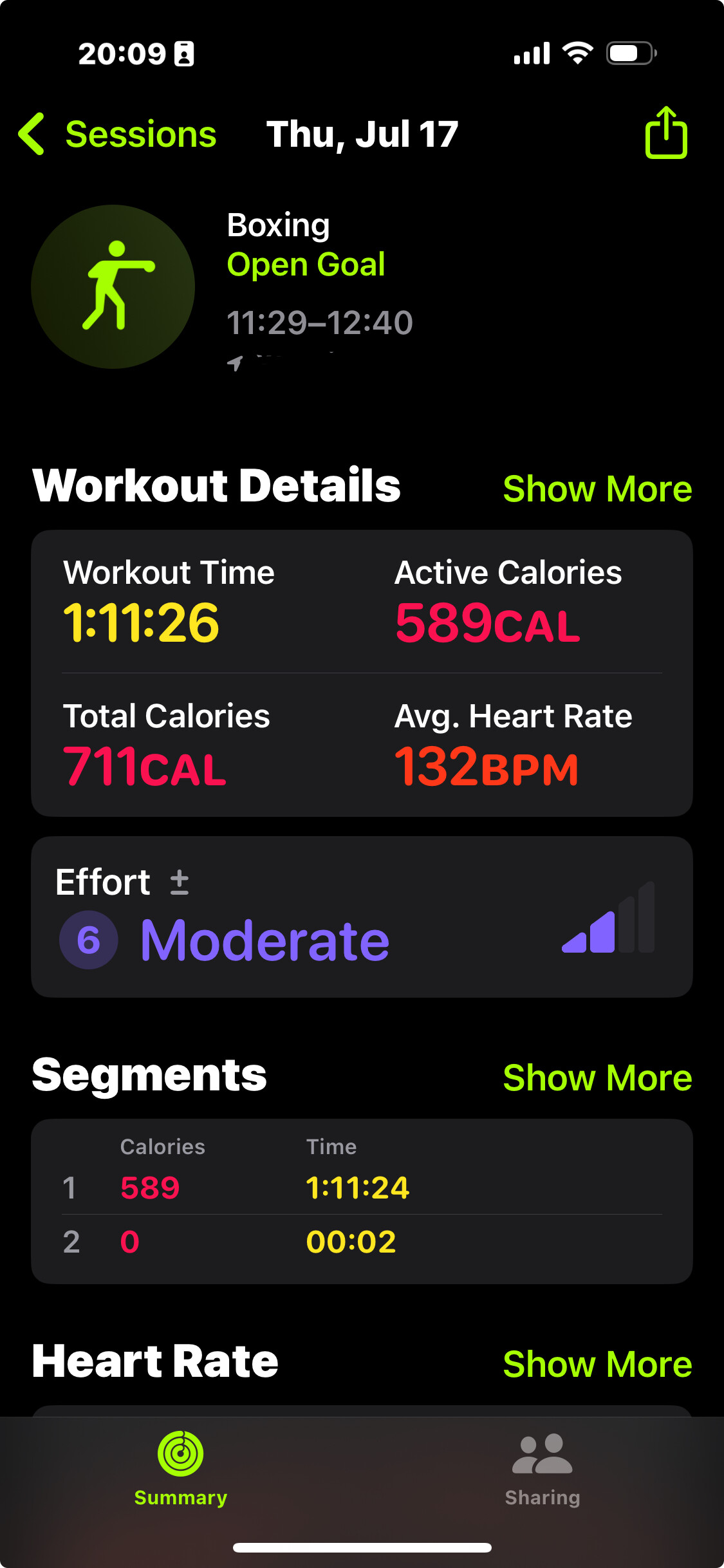724x1568 pixels.
Task: Share this boxing workout
Action: (x=666, y=133)
